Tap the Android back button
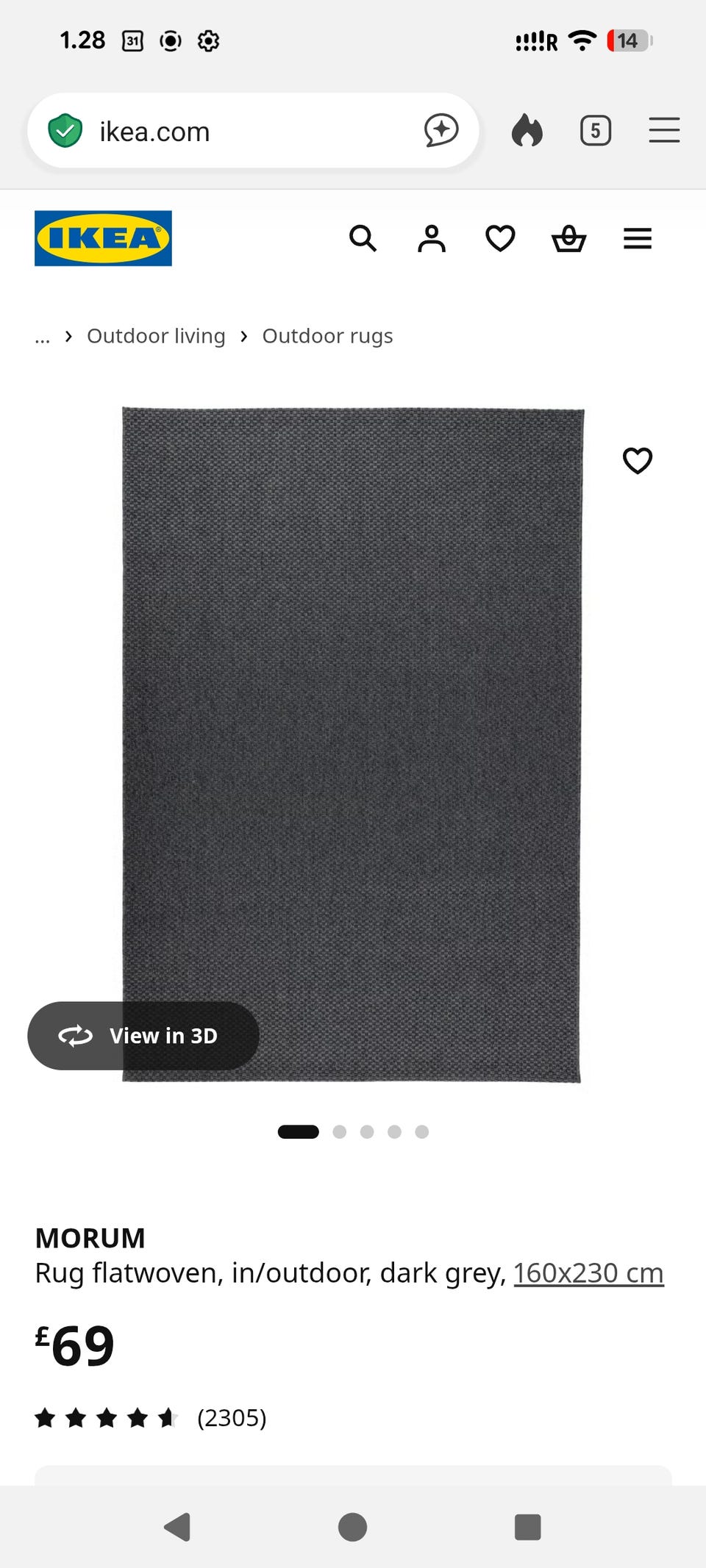The height and width of the screenshot is (1568, 706). coord(177,1527)
